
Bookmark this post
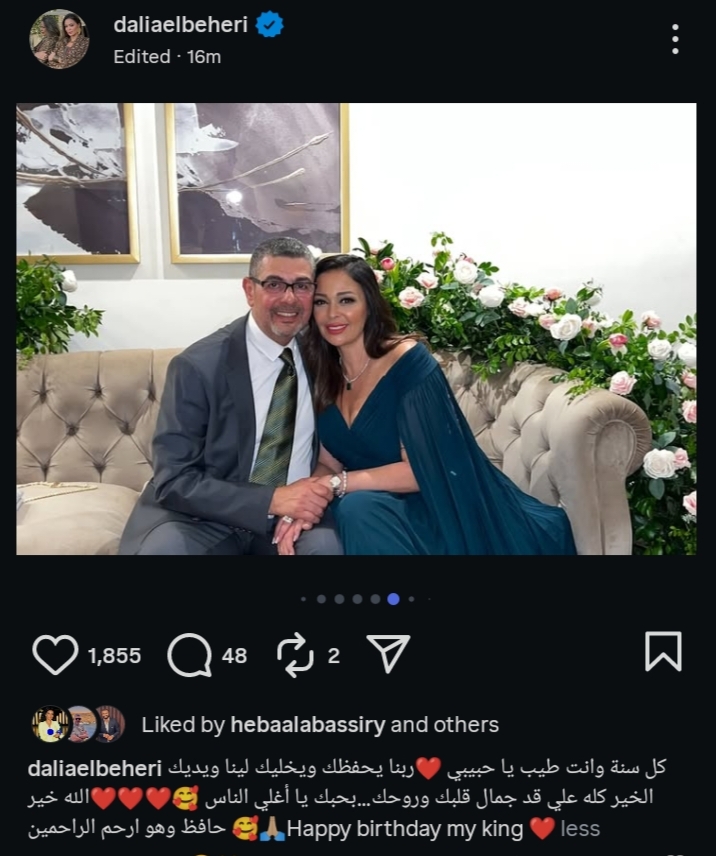(663, 652)
